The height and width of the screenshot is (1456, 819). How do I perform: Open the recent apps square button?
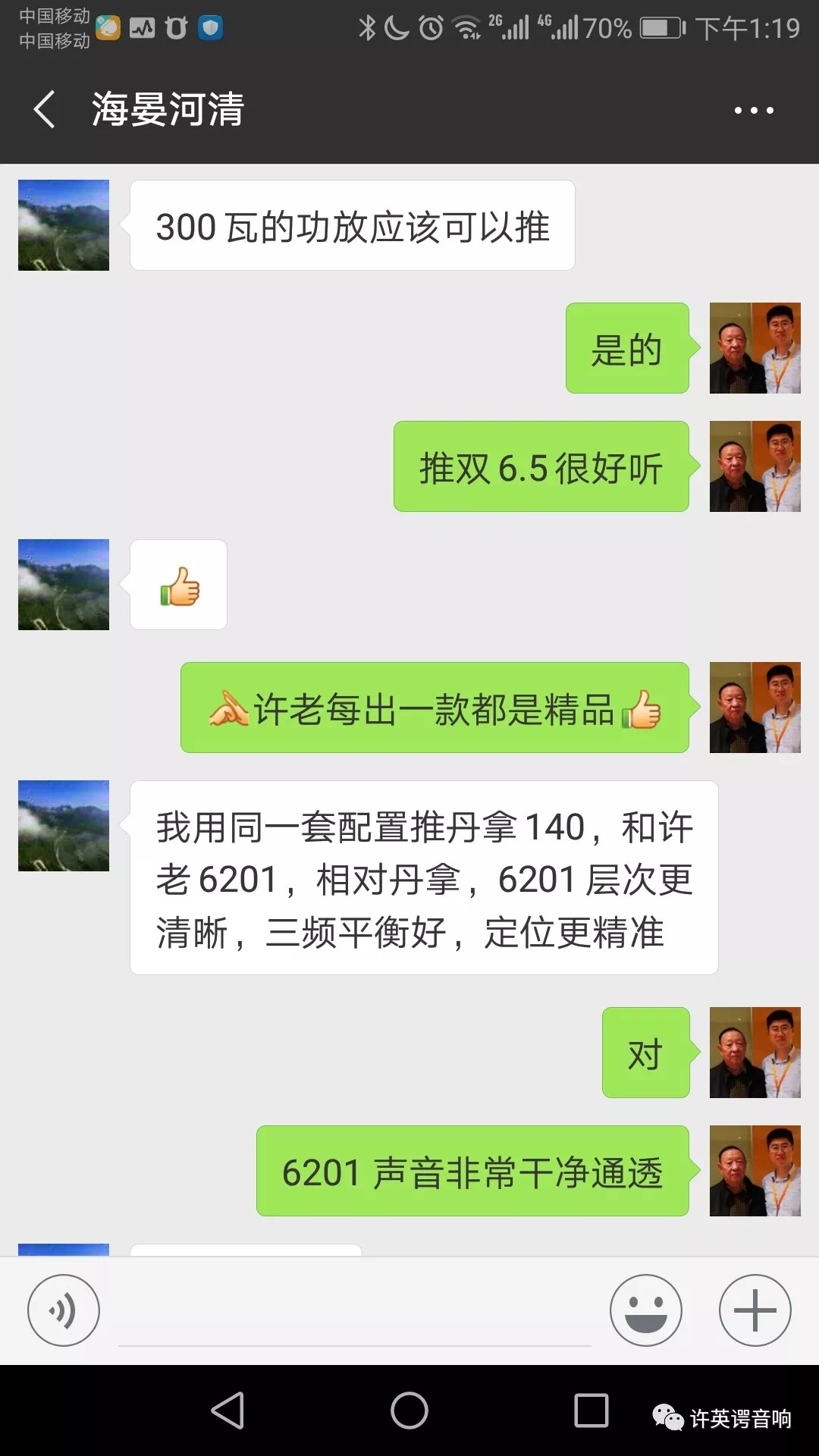click(x=591, y=1410)
